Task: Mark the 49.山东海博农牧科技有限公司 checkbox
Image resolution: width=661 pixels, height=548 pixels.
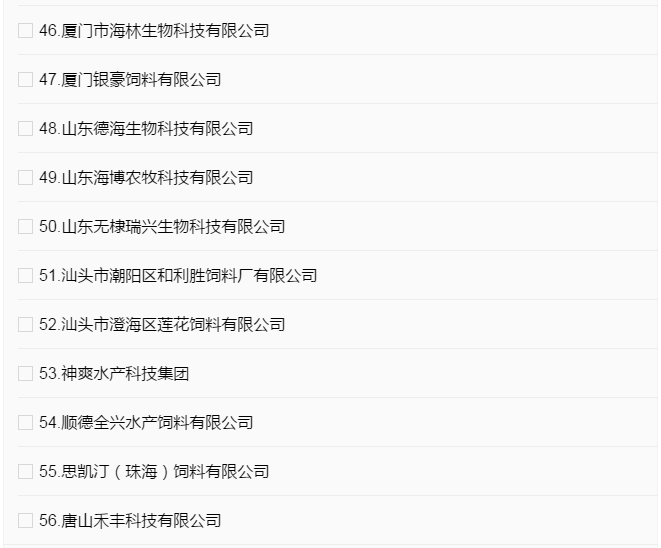Action: click(25, 178)
